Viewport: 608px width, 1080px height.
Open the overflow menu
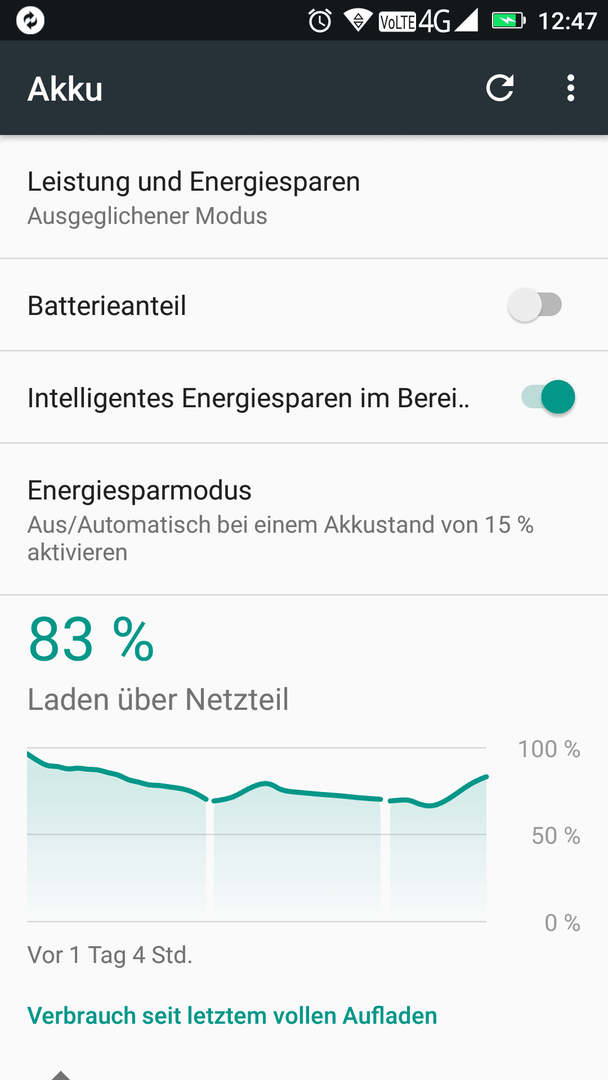point(570,88)
